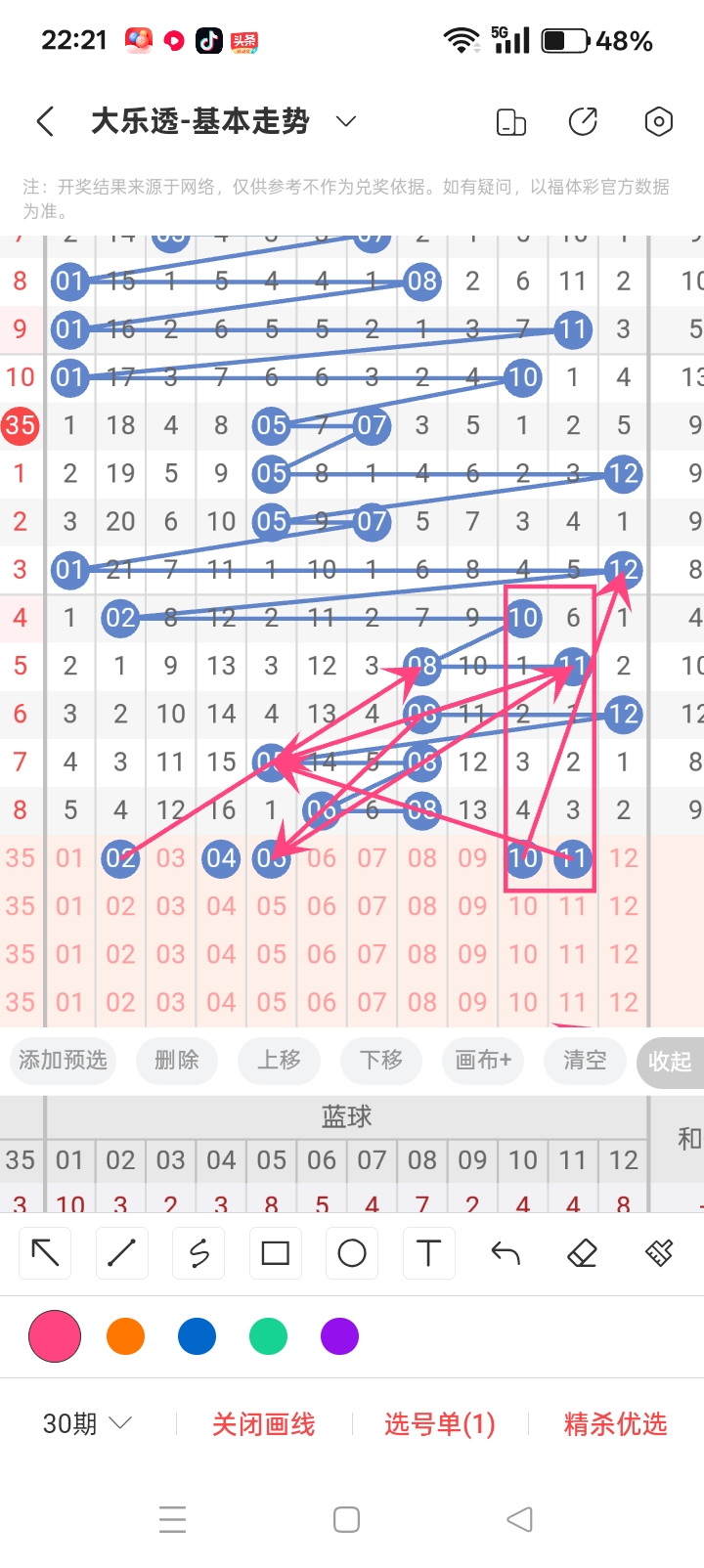The image size is (704, 1568).
Task: Select the freehand curve tool
Action: [198, 1252]
